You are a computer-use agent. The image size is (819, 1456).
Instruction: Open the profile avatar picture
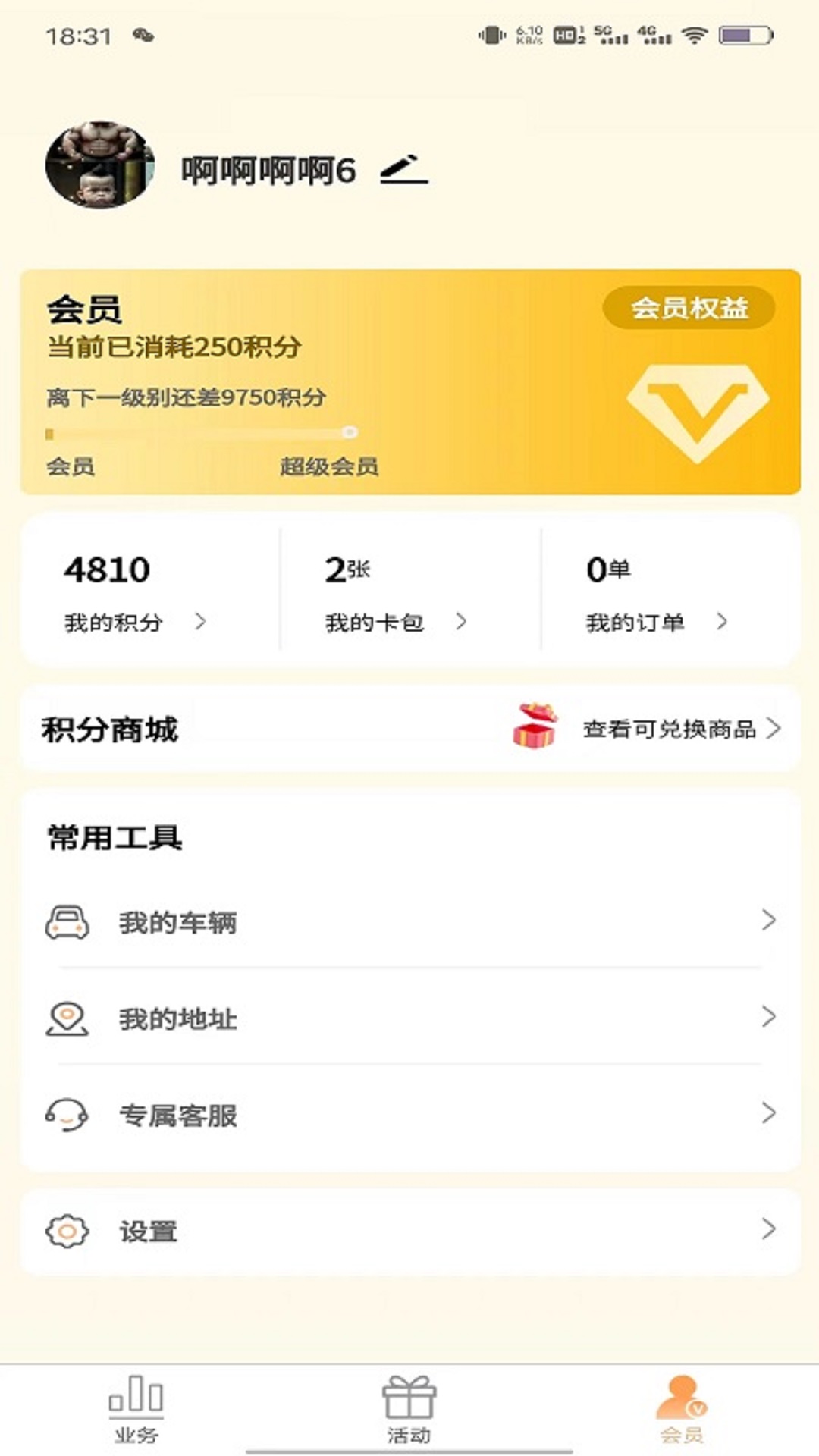[x=100, y=165]
